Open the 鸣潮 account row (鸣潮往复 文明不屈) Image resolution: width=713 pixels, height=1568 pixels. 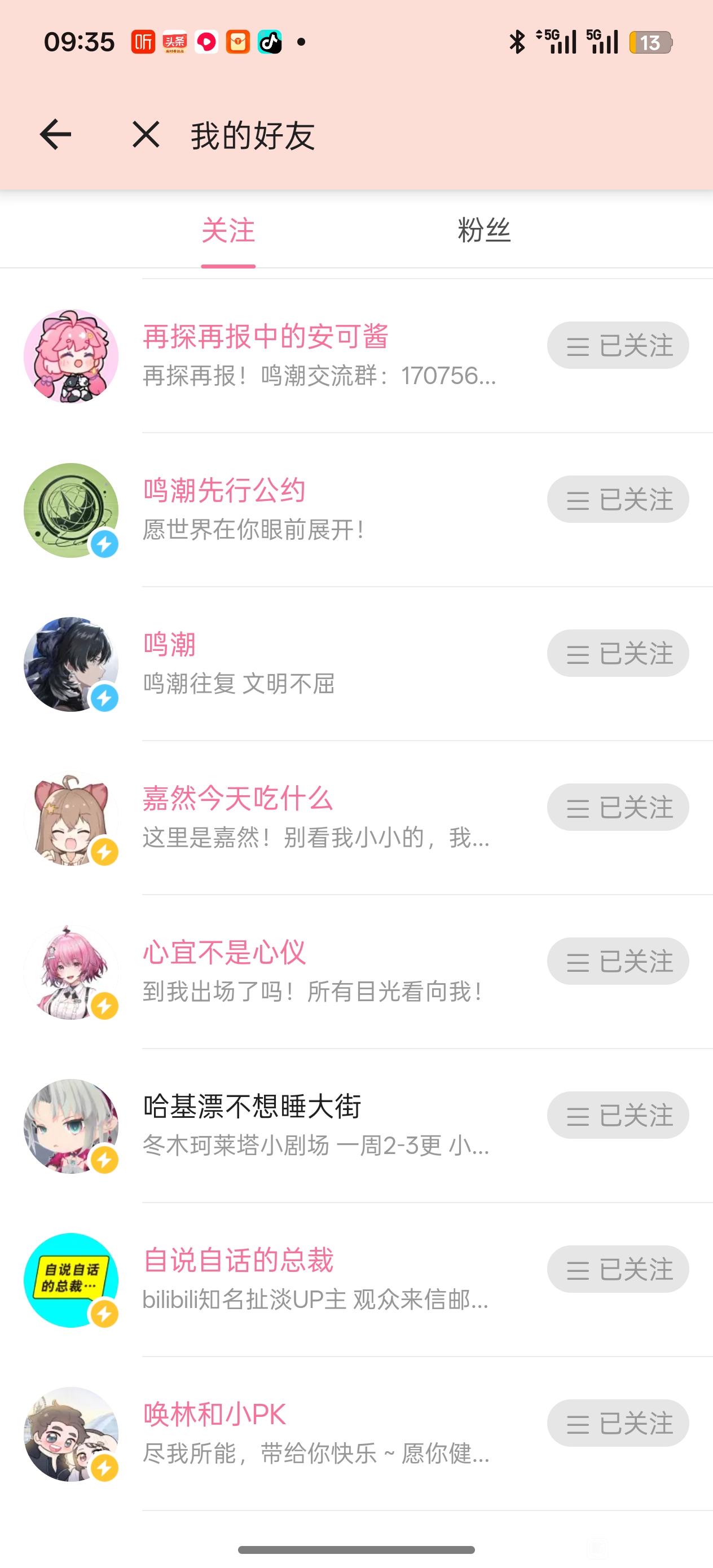tap(170, 645)
